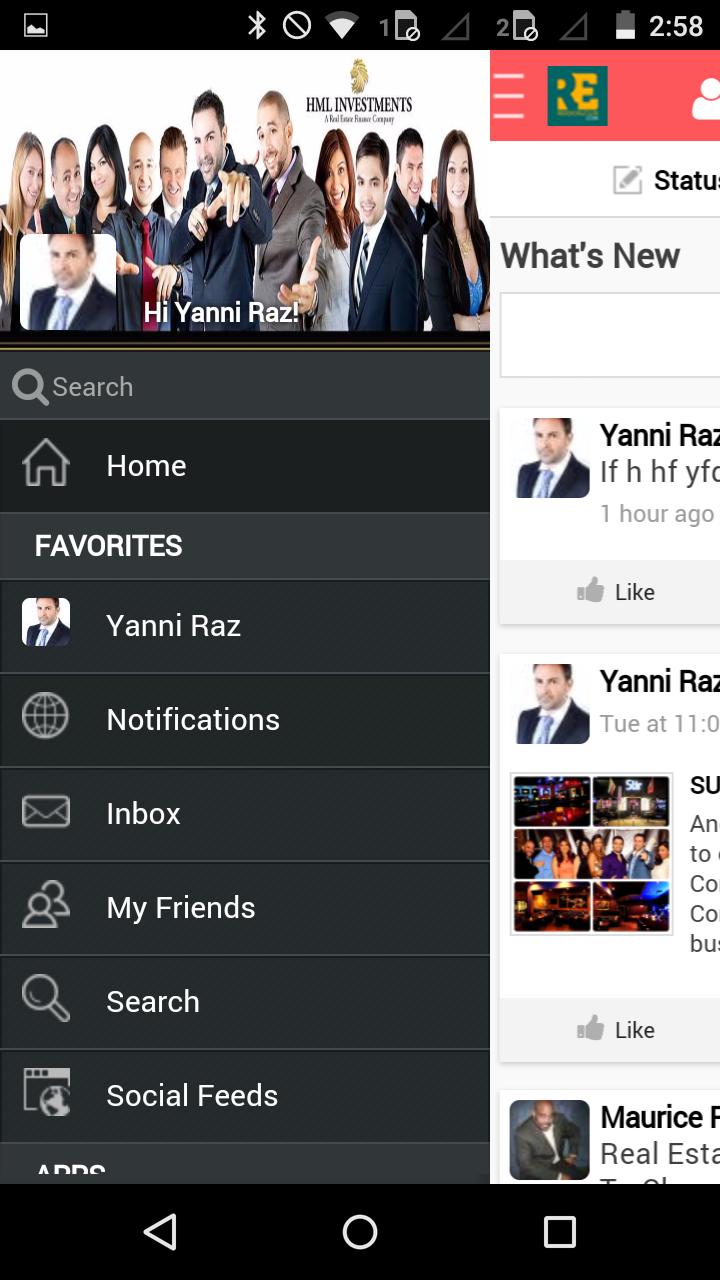Close the drawer with the hamburger icon
This screenshot has width=720, height=1280.
[x=509, y=96]
